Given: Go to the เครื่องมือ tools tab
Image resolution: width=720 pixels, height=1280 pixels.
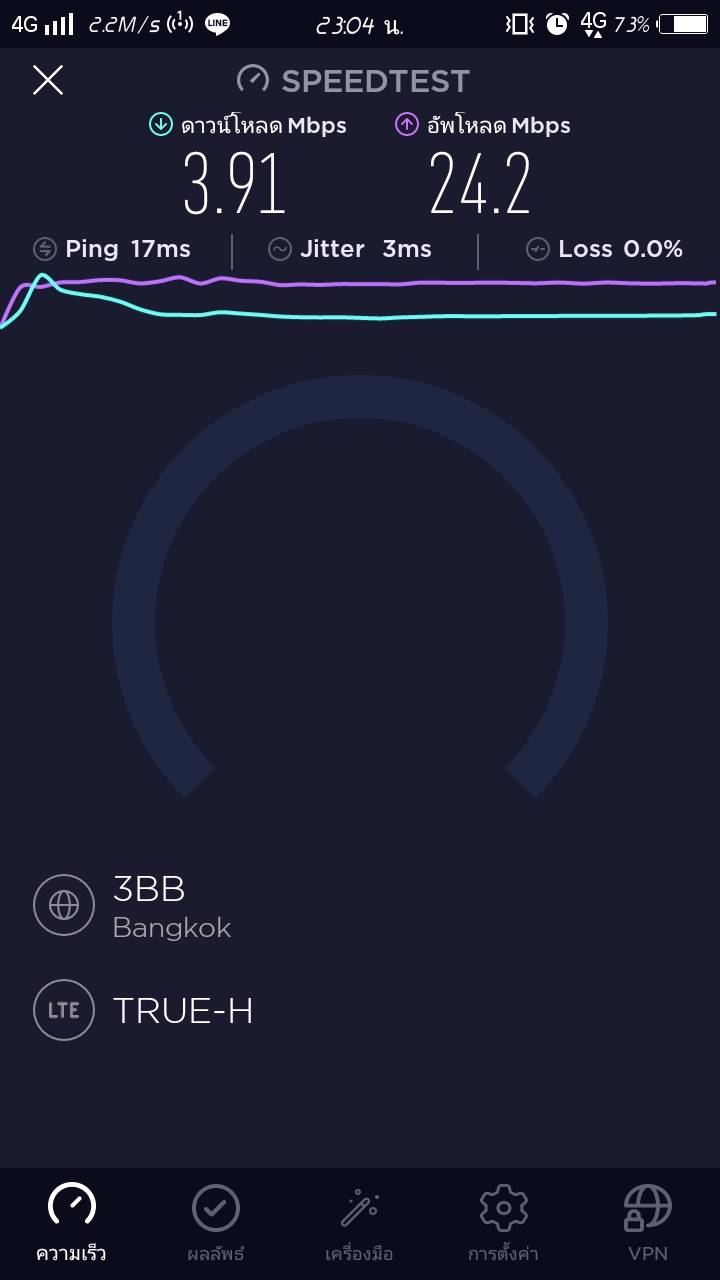Looking at the screenshot, I should point(359,1222).
